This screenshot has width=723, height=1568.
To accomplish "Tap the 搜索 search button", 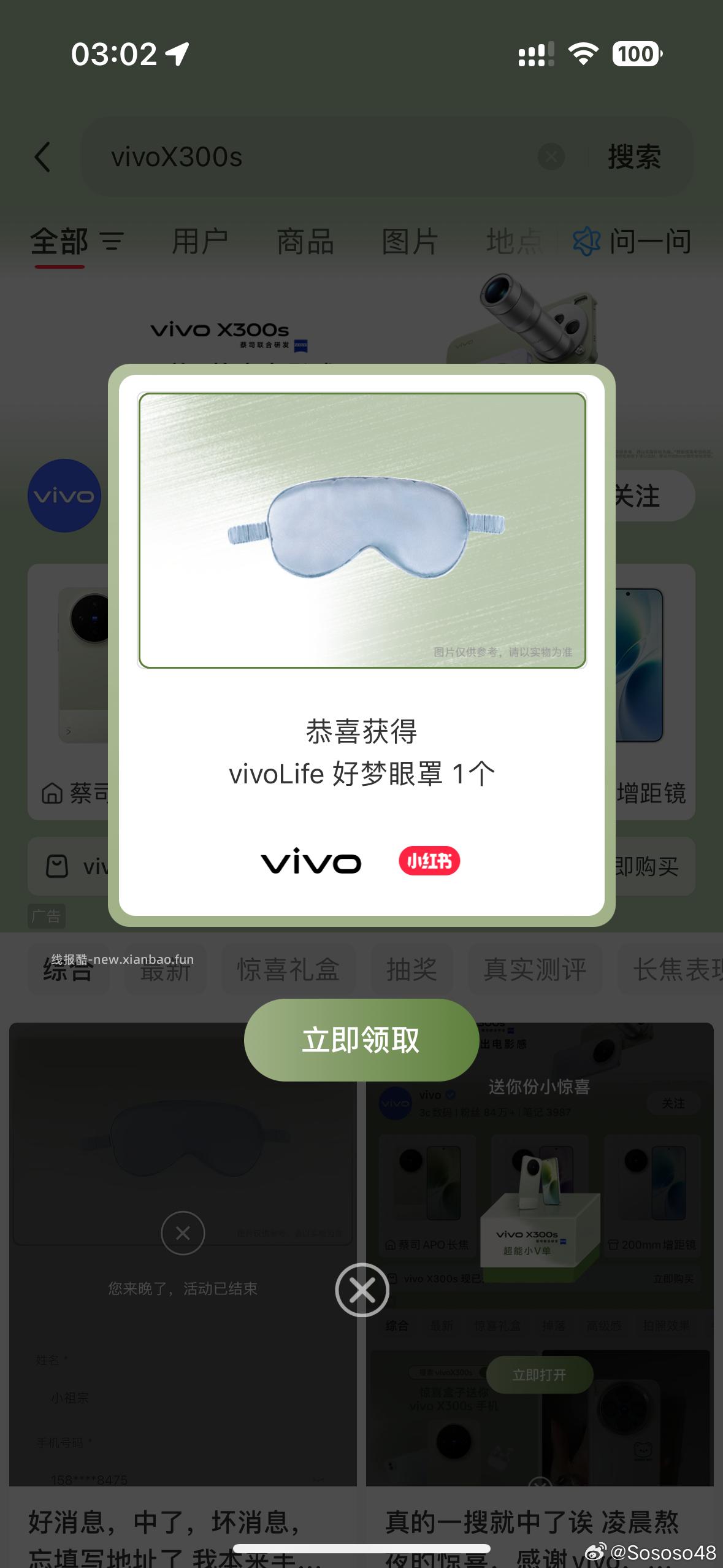I will (x=635, y=157).
